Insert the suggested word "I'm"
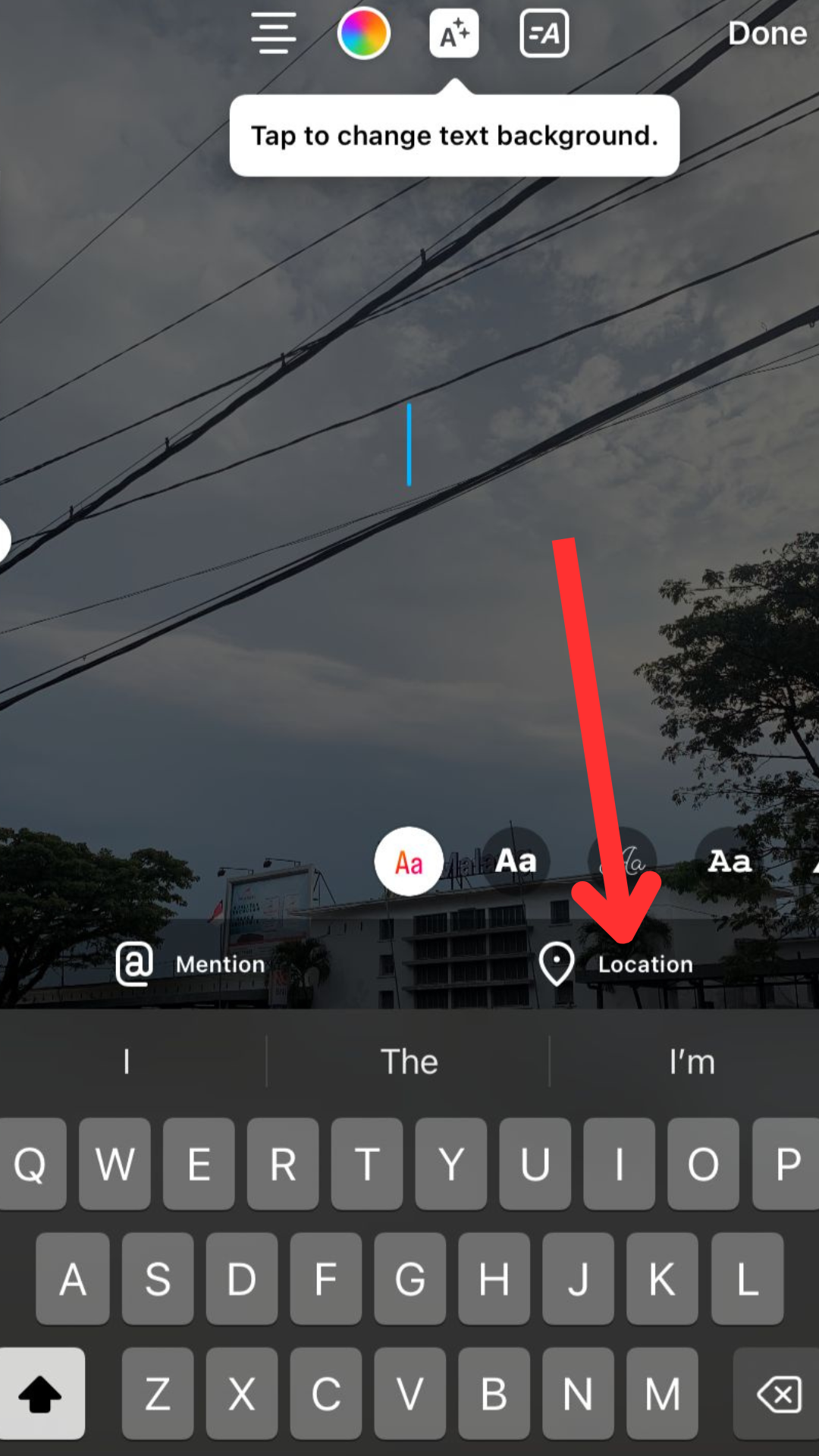This screenshot has width=819, height=1456. tap(692, 1062)
